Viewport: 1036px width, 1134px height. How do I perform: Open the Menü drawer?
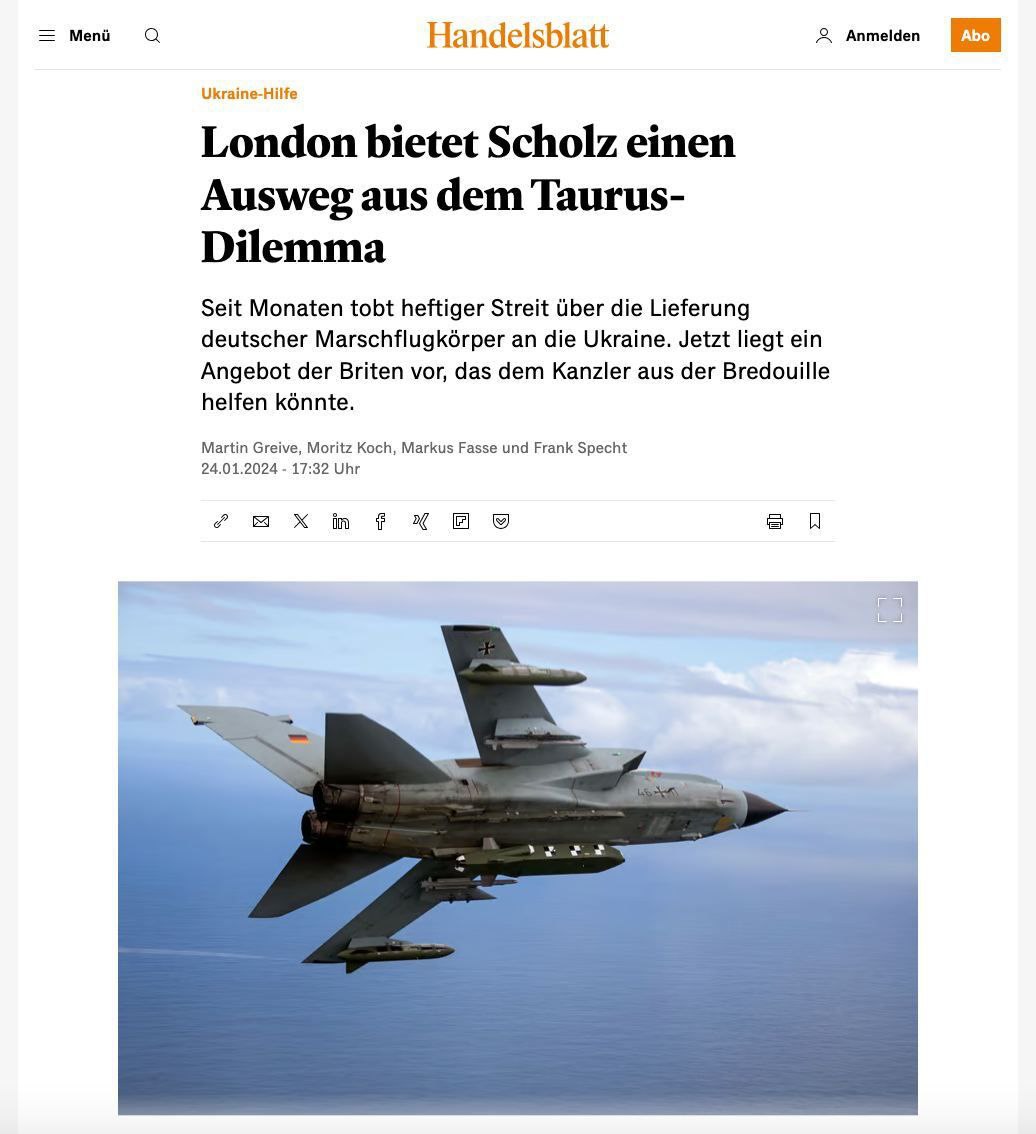75,36
